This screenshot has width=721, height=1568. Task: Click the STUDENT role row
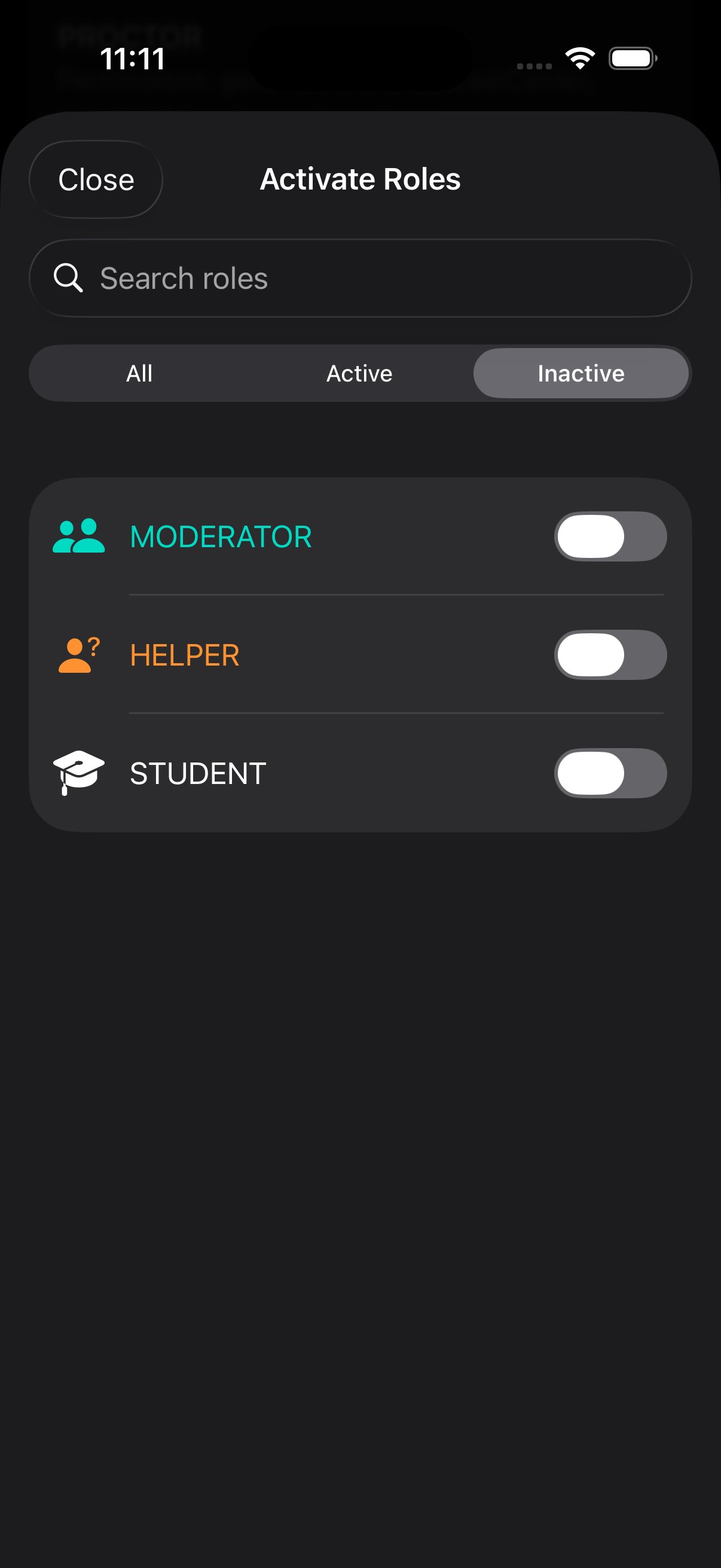[x=198, y=773]
